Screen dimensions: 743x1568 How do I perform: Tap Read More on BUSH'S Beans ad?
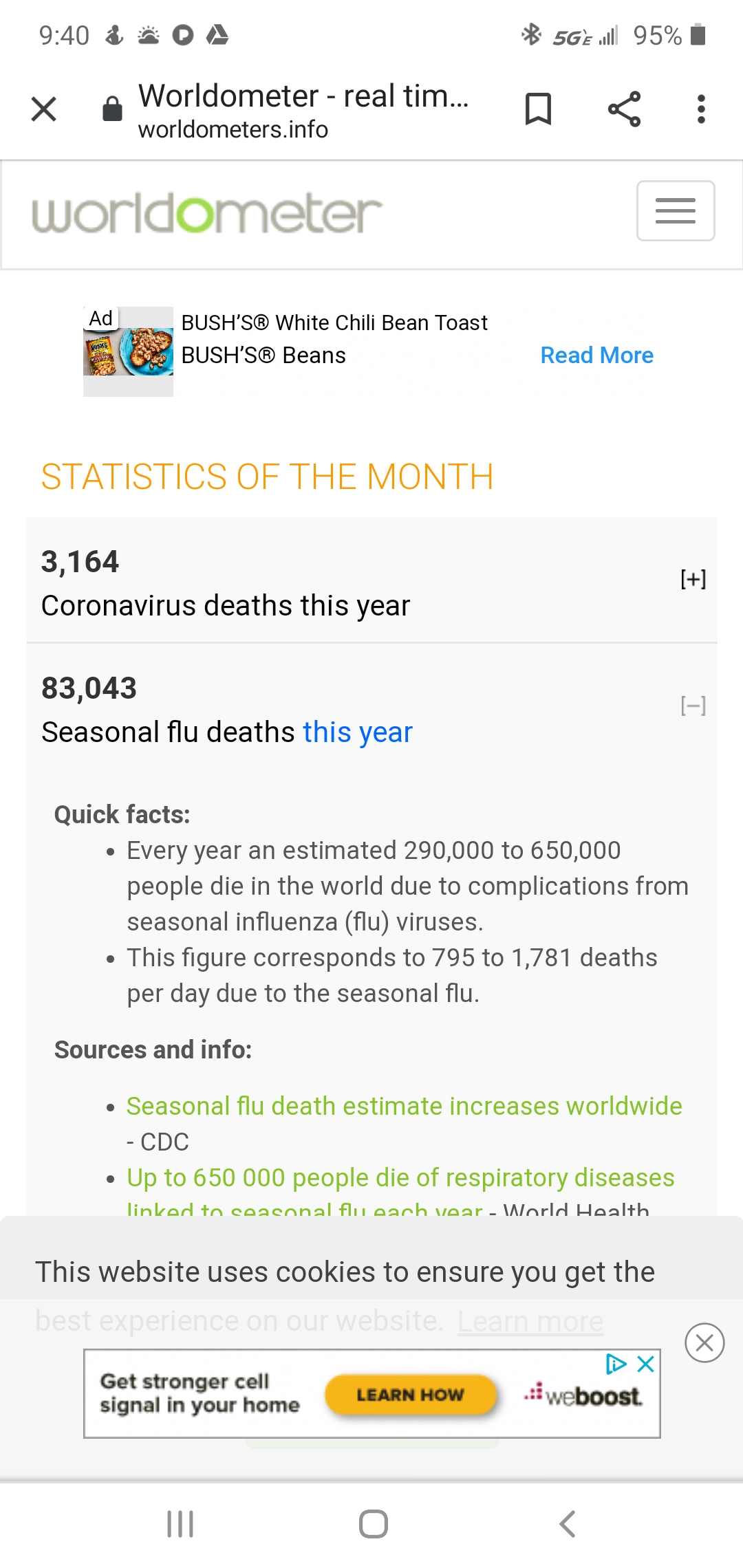[596, 355]
